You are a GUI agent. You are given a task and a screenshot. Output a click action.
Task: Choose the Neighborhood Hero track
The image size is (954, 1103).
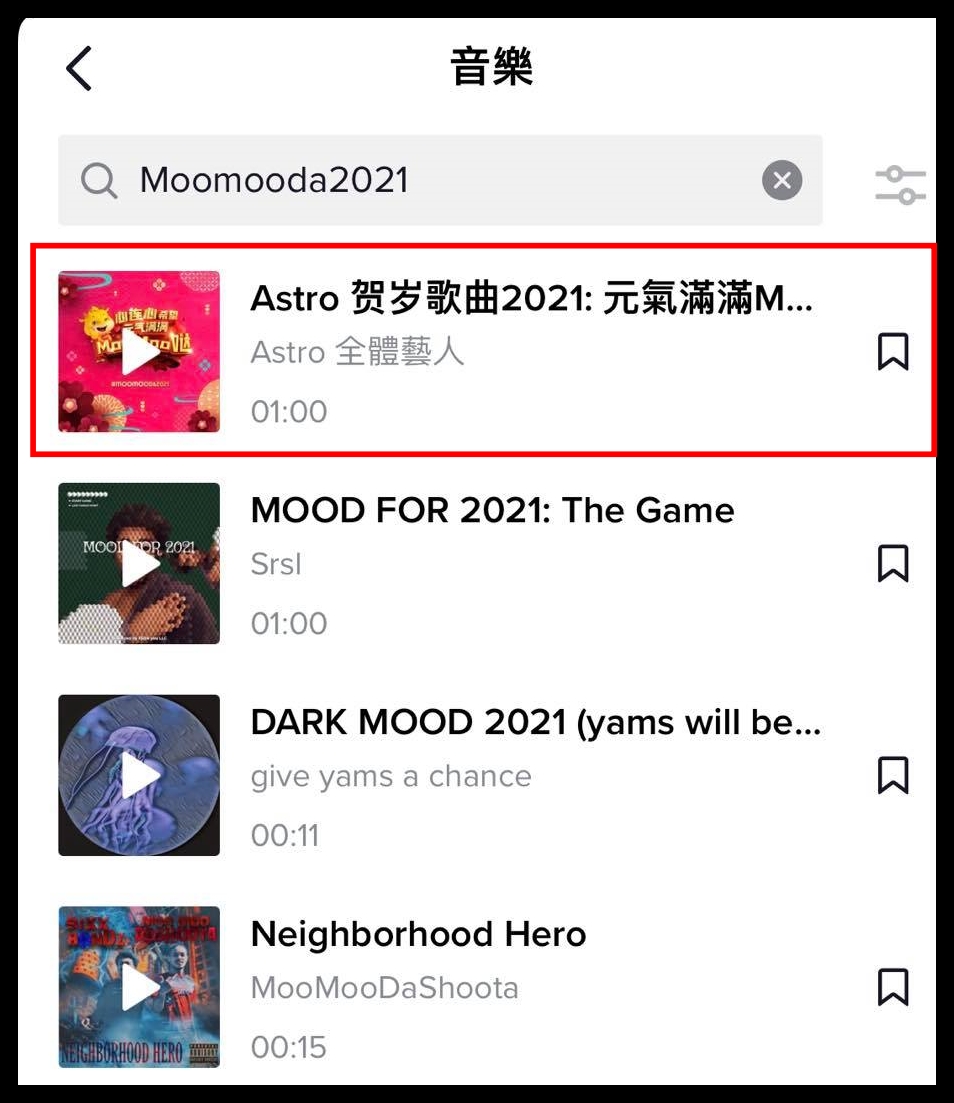pos(418,935)
